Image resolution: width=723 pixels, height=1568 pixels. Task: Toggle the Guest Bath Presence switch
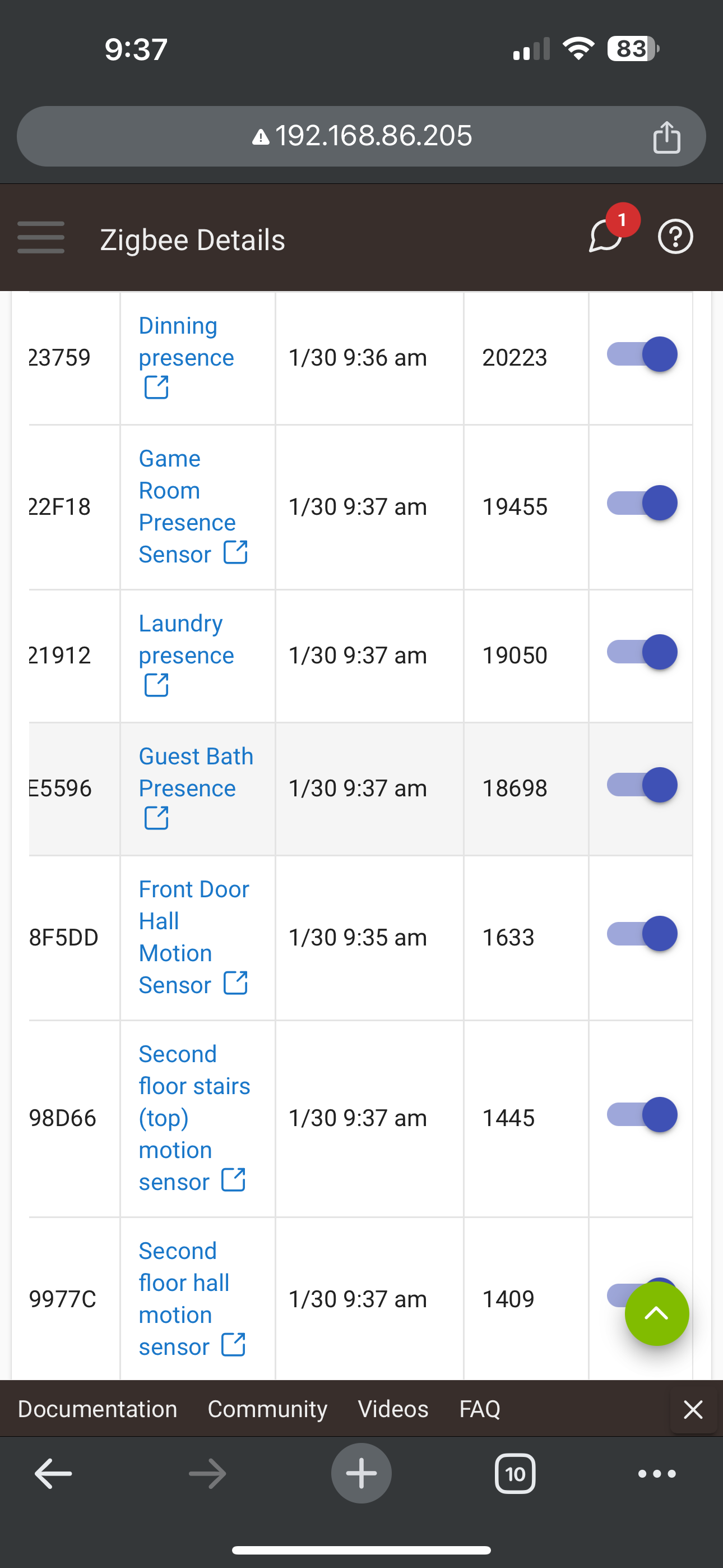pos(642,785)
